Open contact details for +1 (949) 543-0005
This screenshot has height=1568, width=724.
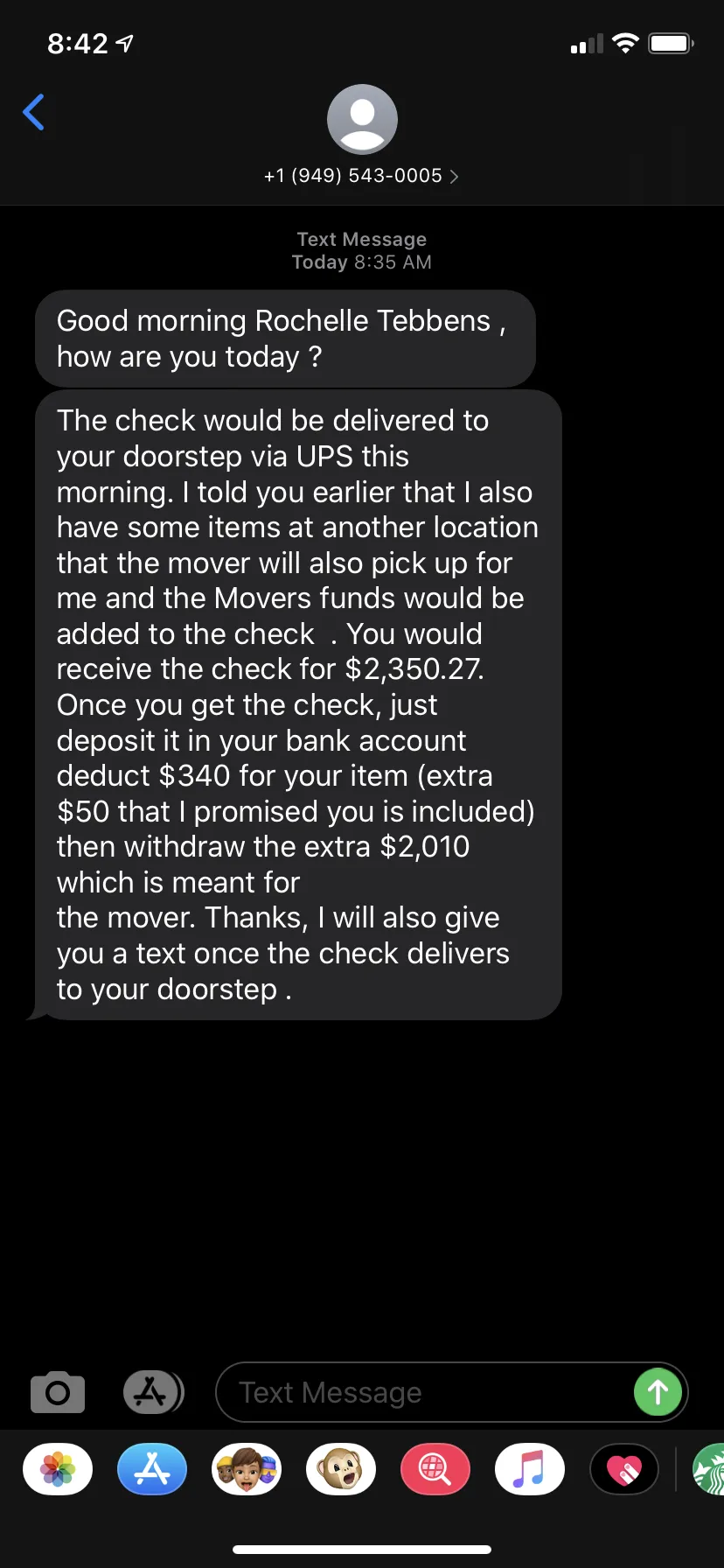361,176
